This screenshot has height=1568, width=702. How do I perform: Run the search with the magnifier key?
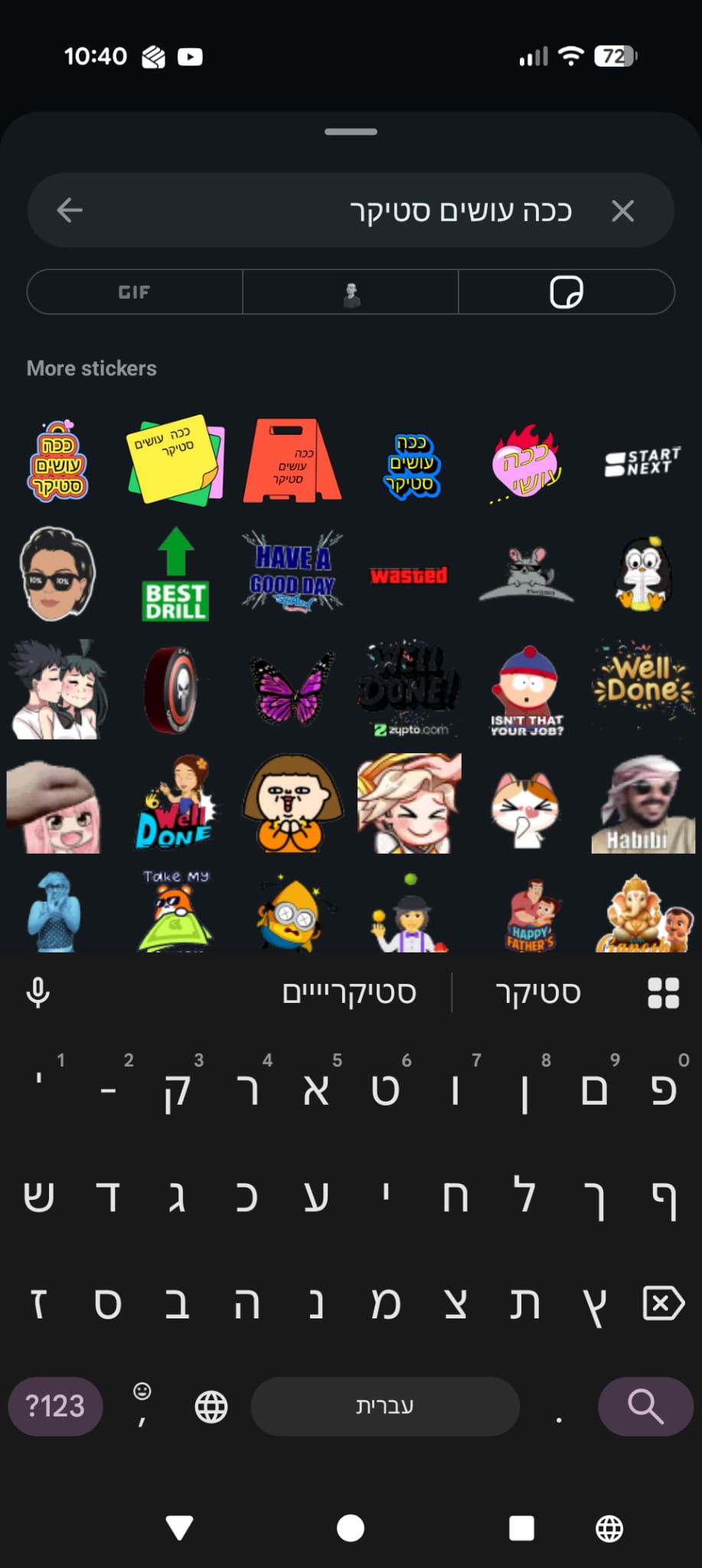pyautogui.click(x=645, y=1406)
